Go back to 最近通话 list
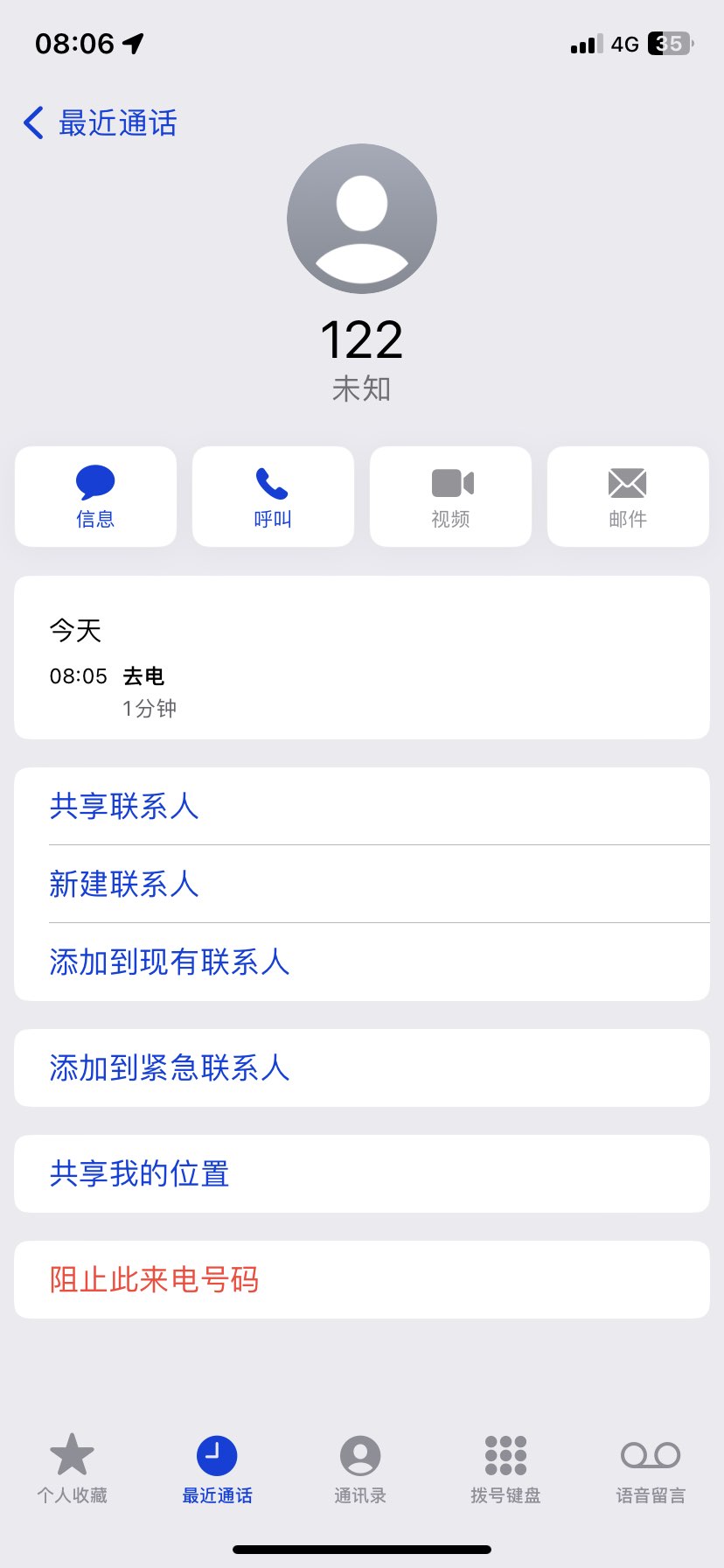Screen dimensions: 724x1568 (x=100, y=122)
